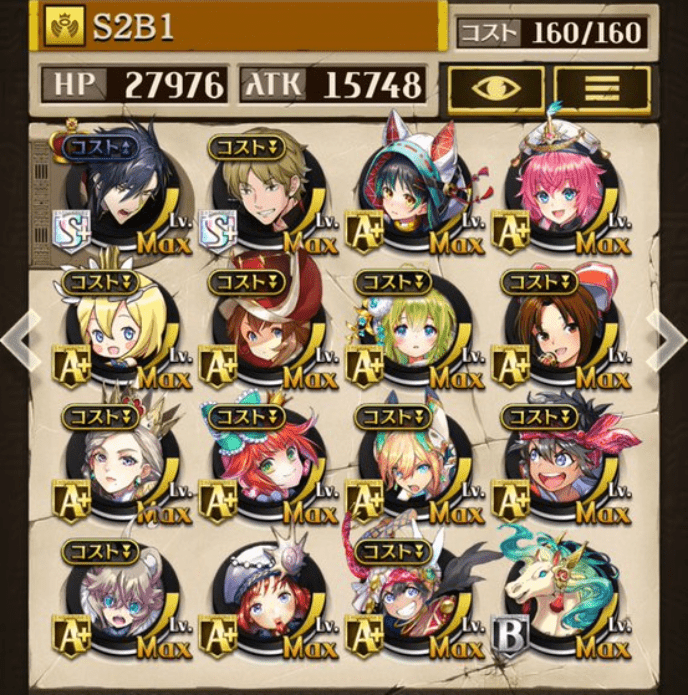Image resolution: width=688 pixels, height=695 pixels.
Task: Go to the next party with right arrow
Action: tap(668, 340)
